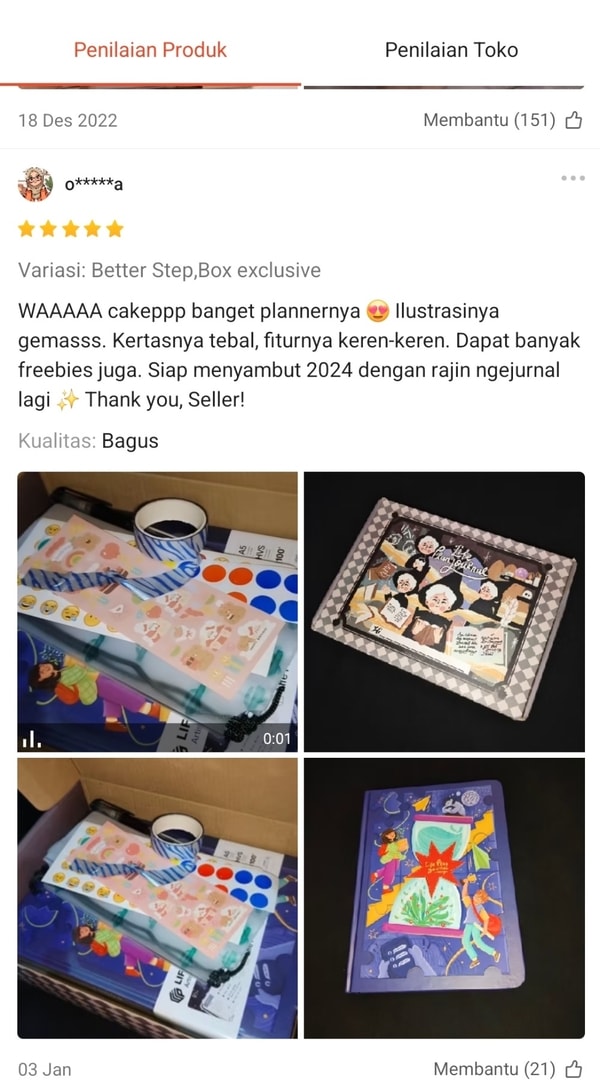Open overflow menu on o*****a's review
This screenshot has width=600, height=1092.
[573, 178]
